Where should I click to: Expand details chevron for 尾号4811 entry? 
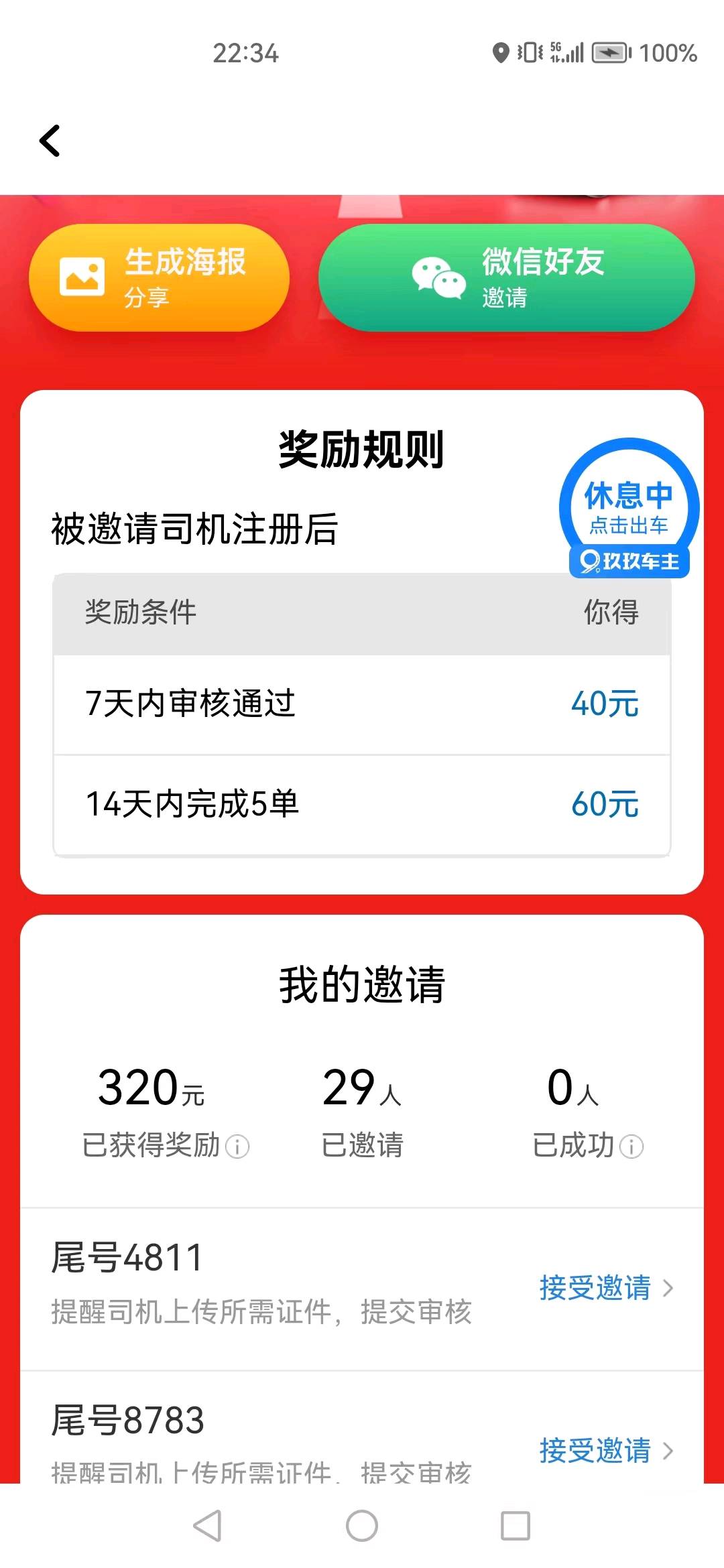(x=667, y=1288)
